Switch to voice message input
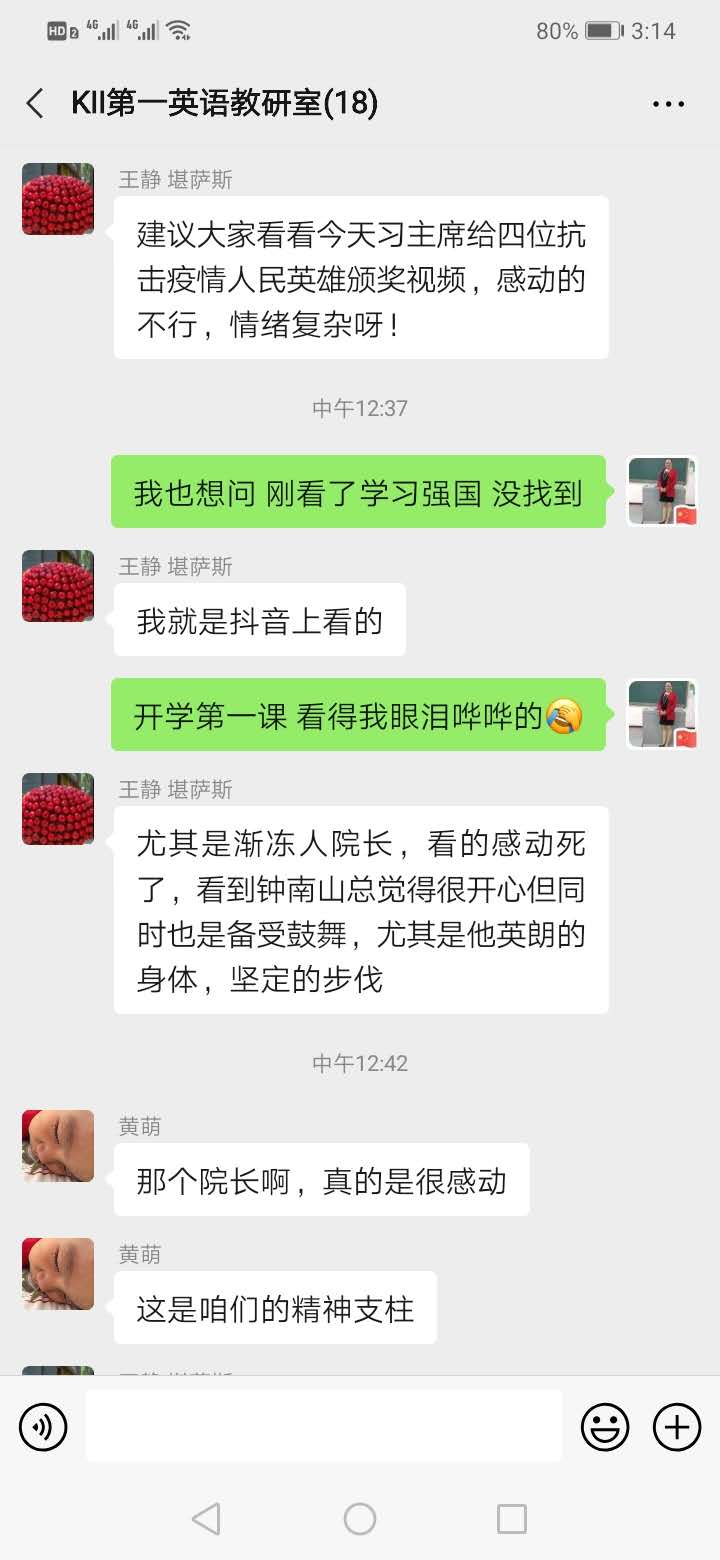The width and height of the screenshot is (720, 1560). 43,1426
